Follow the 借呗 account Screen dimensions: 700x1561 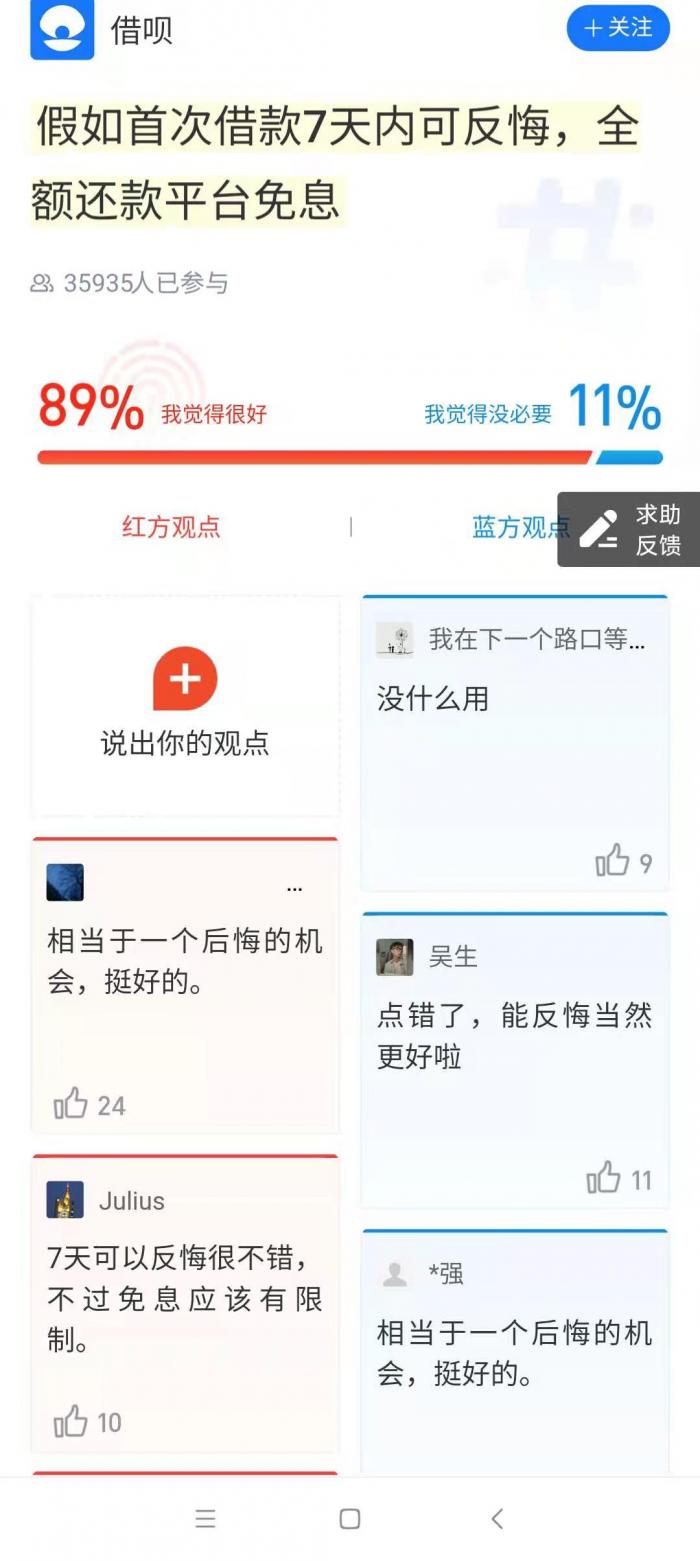click(617, 28)
